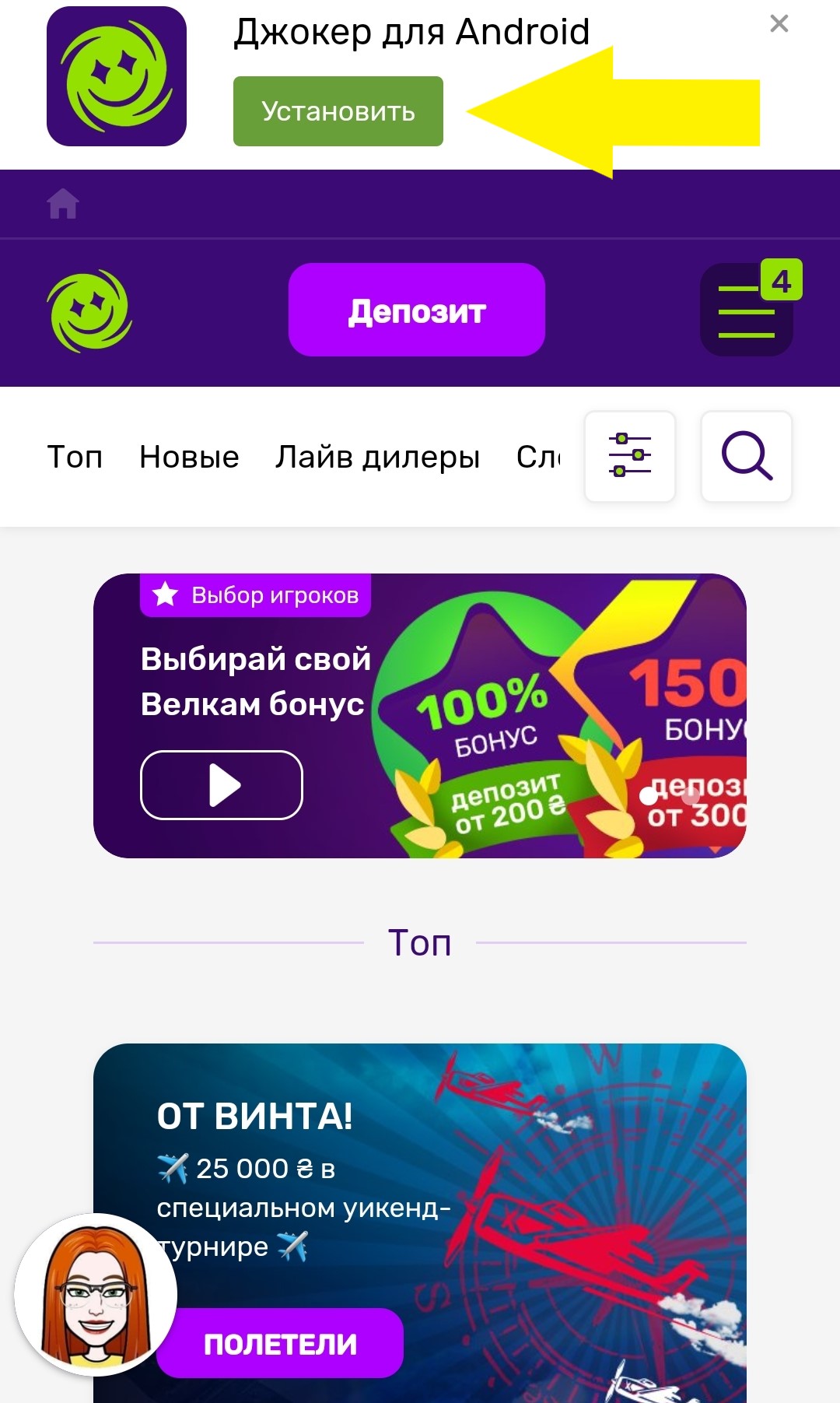Tap the home icon in the purple bar
The height and width of the screenshot is (1403, 840).
tap(64, 204)
